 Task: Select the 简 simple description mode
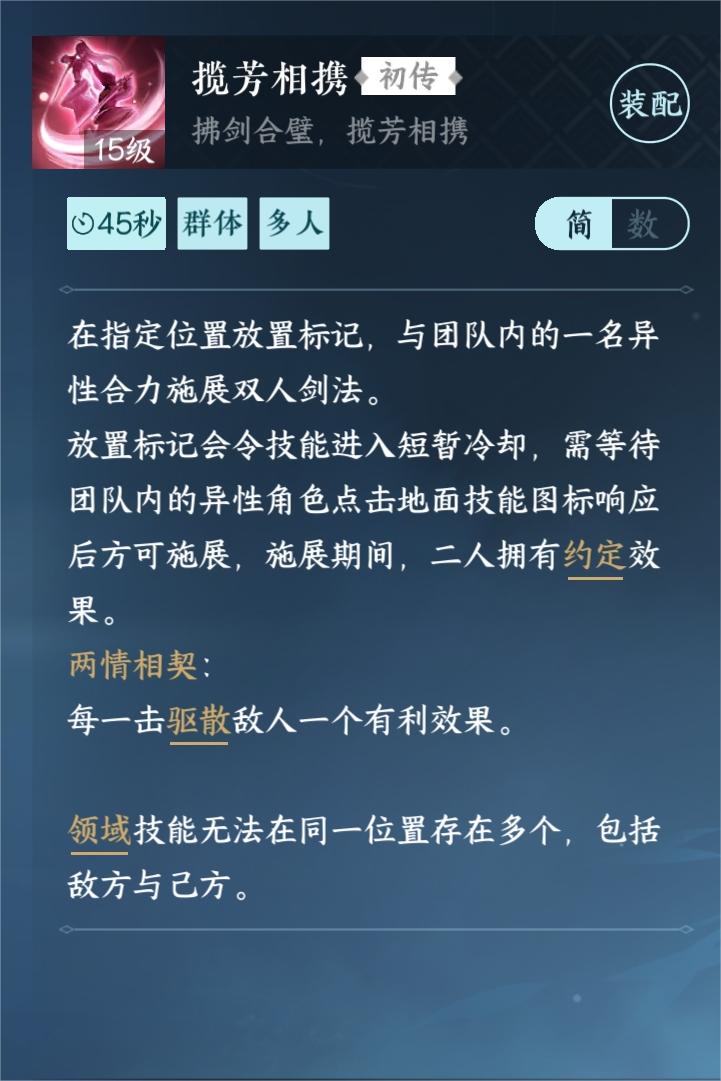(x=579, y=224)
